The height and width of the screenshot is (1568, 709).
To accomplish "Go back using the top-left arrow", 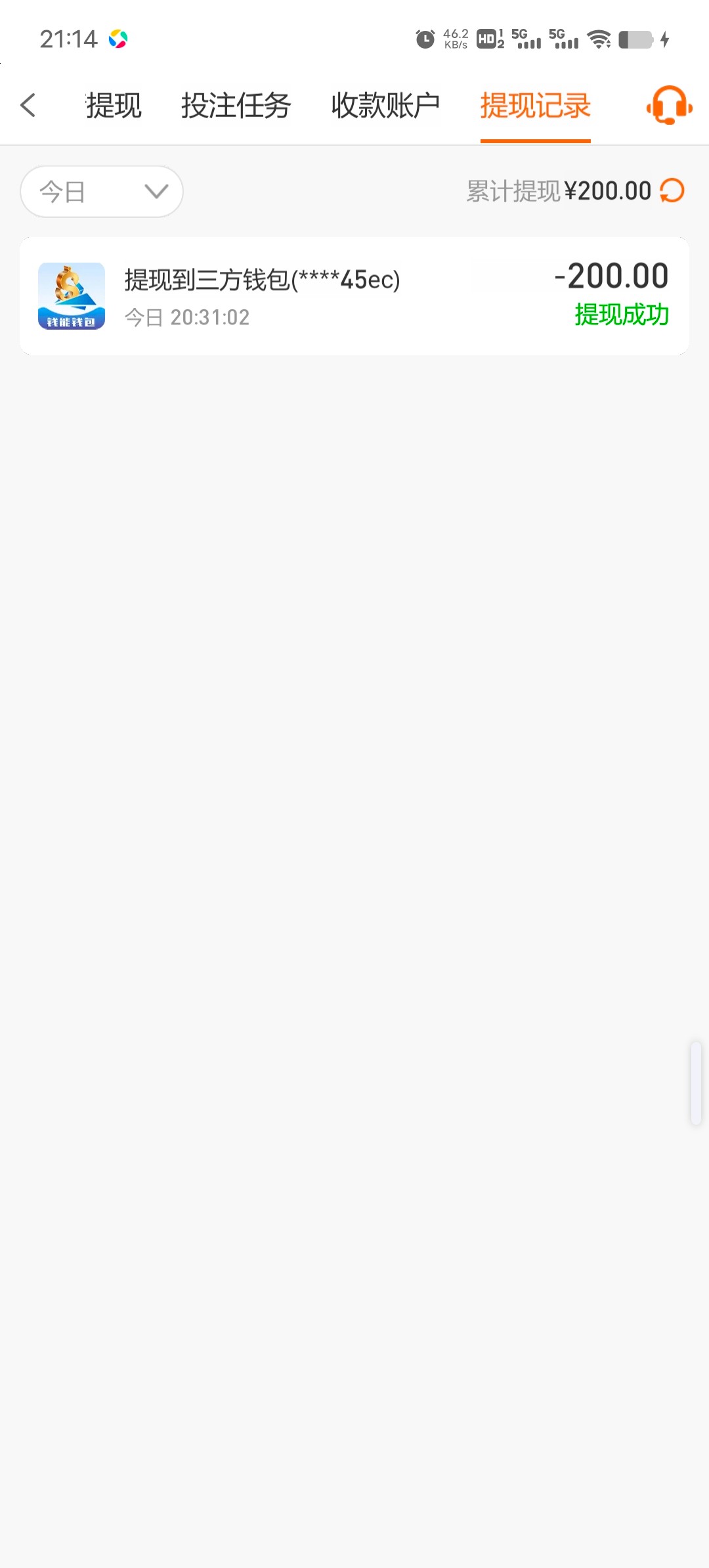I will [28, 105].
